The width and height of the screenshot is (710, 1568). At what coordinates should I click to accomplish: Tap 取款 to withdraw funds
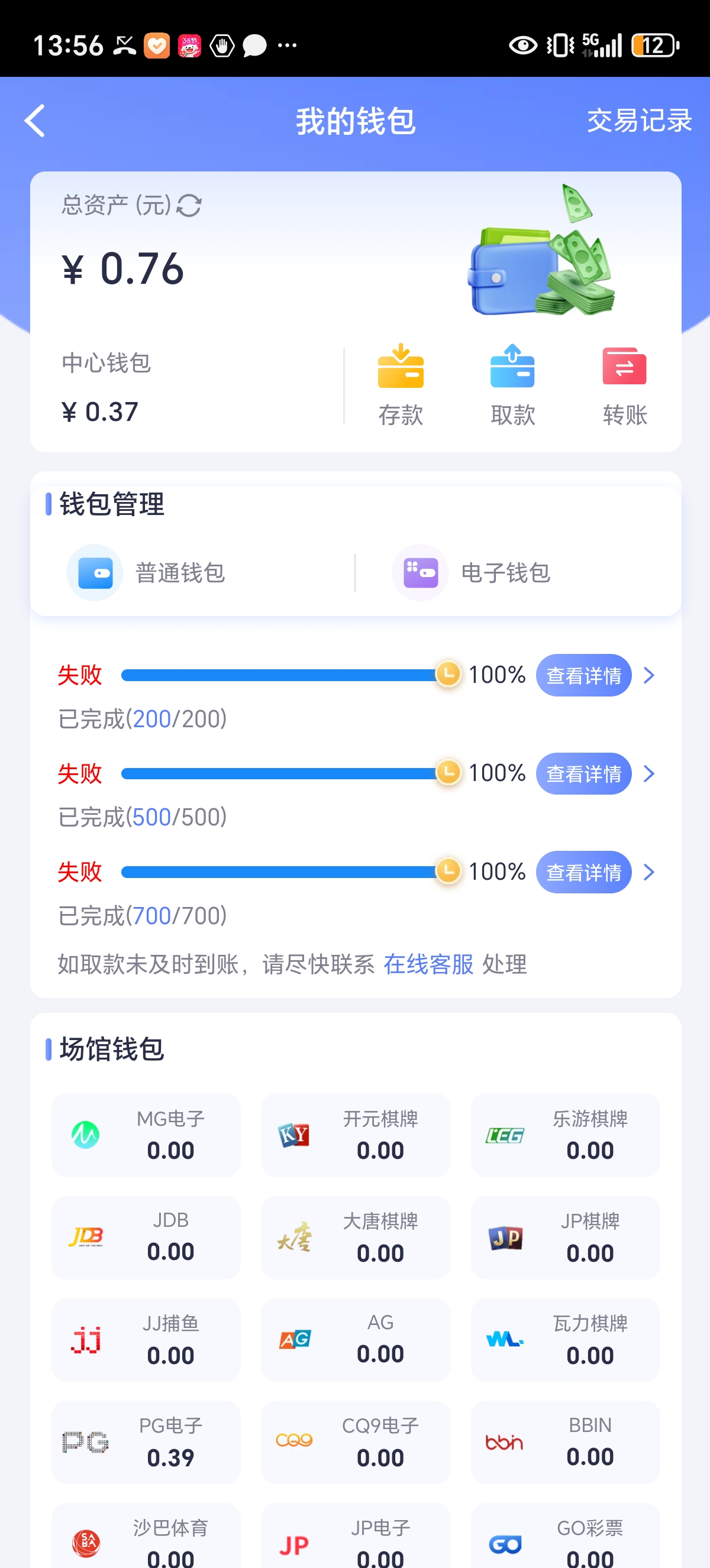[513, 385]
